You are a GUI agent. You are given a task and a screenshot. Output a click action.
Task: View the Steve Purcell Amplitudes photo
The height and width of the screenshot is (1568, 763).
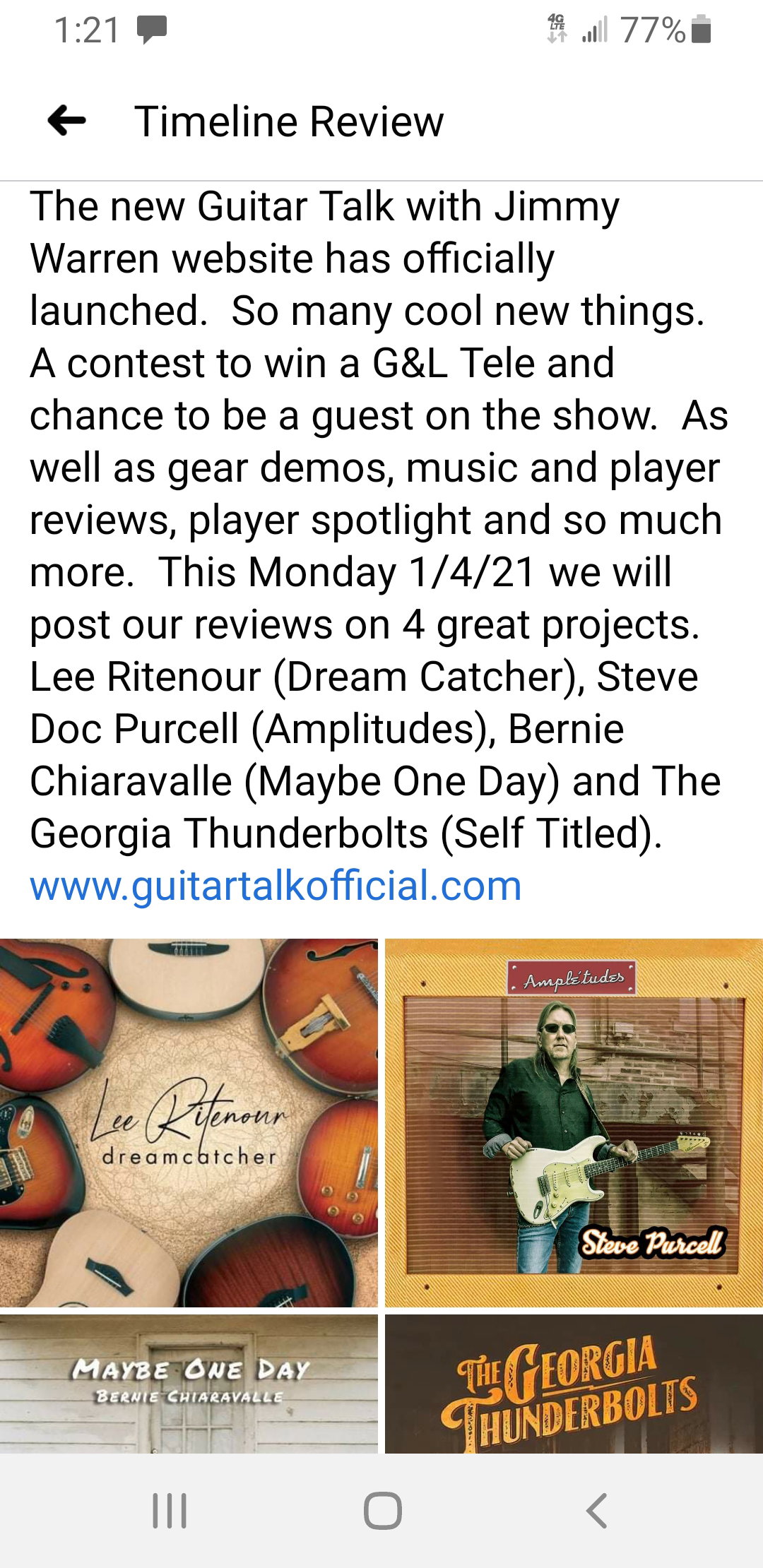(x=574, y=1122)
